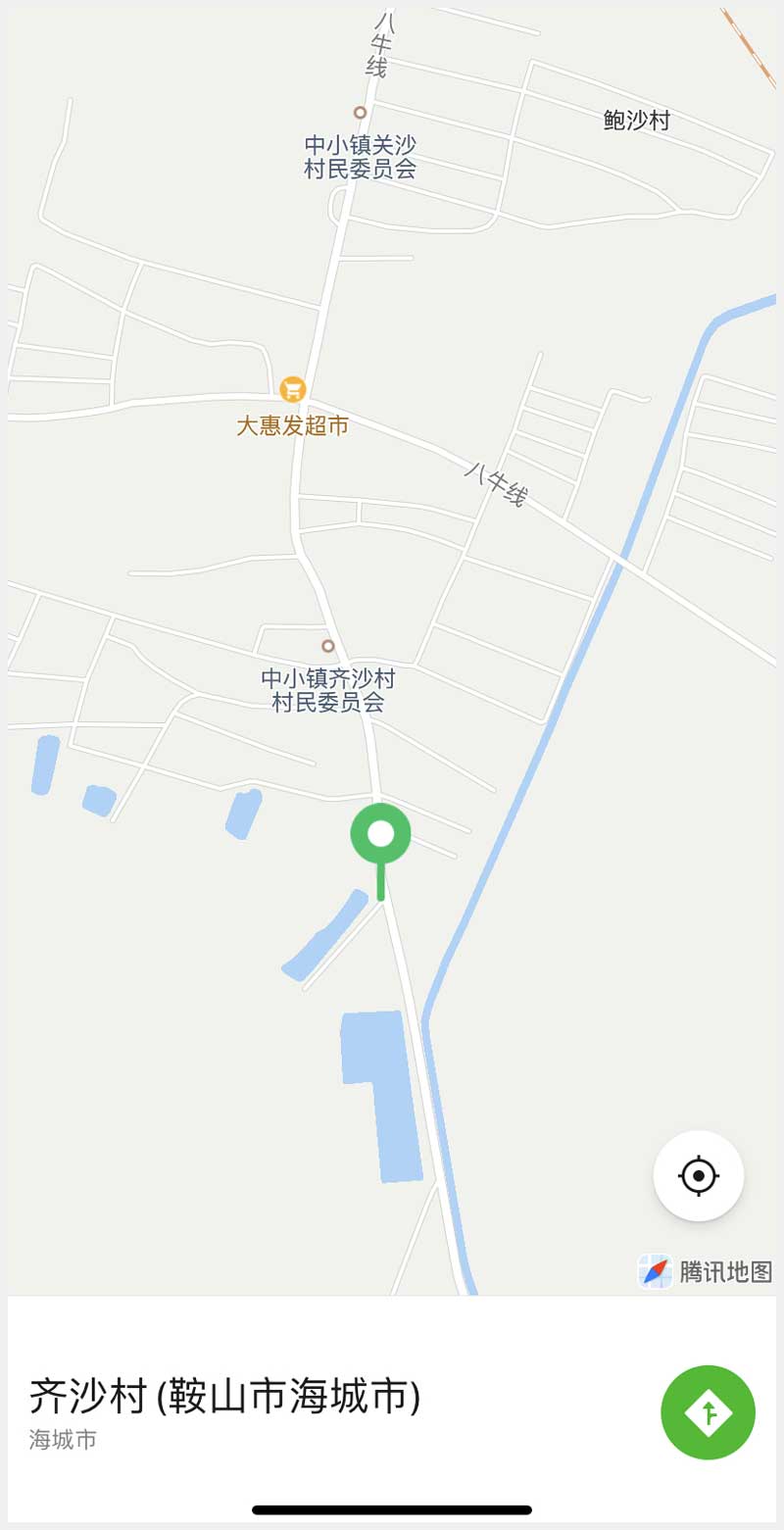Image resolution: width=784 pixels, height=1530 pixels.
Task: Select 中小镇齐沙村村民委员会 point of interest
Action: pyautogui.click(x=328, y=647)
